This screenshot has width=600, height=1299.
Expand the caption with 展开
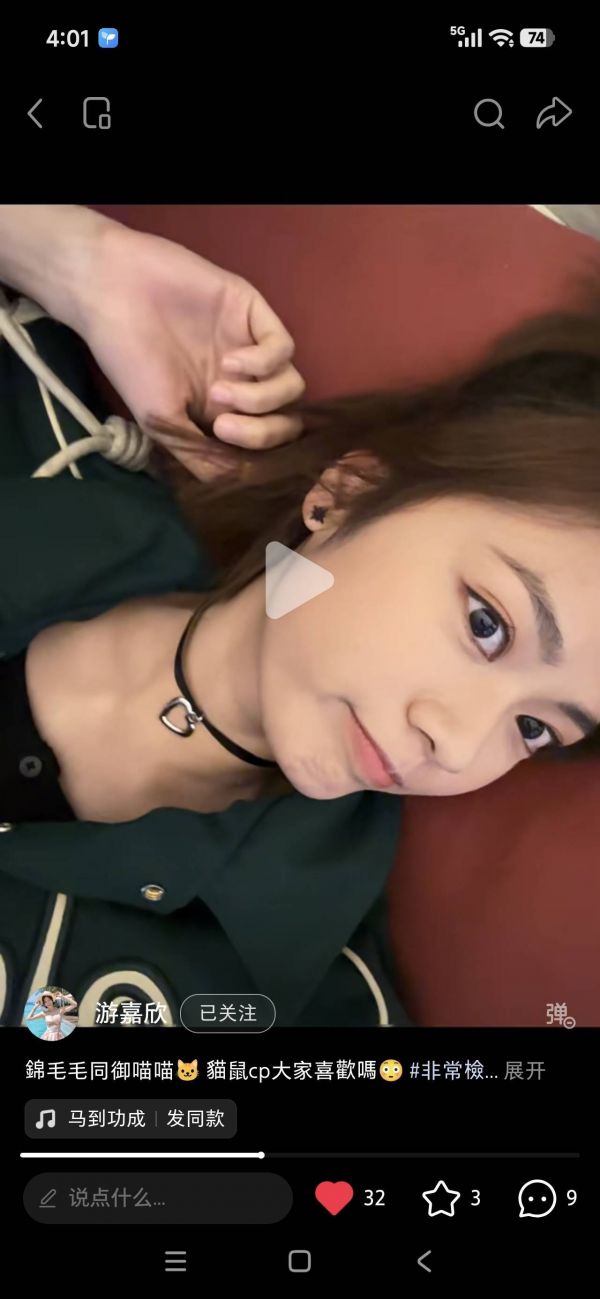click(x=525, y=1070)
